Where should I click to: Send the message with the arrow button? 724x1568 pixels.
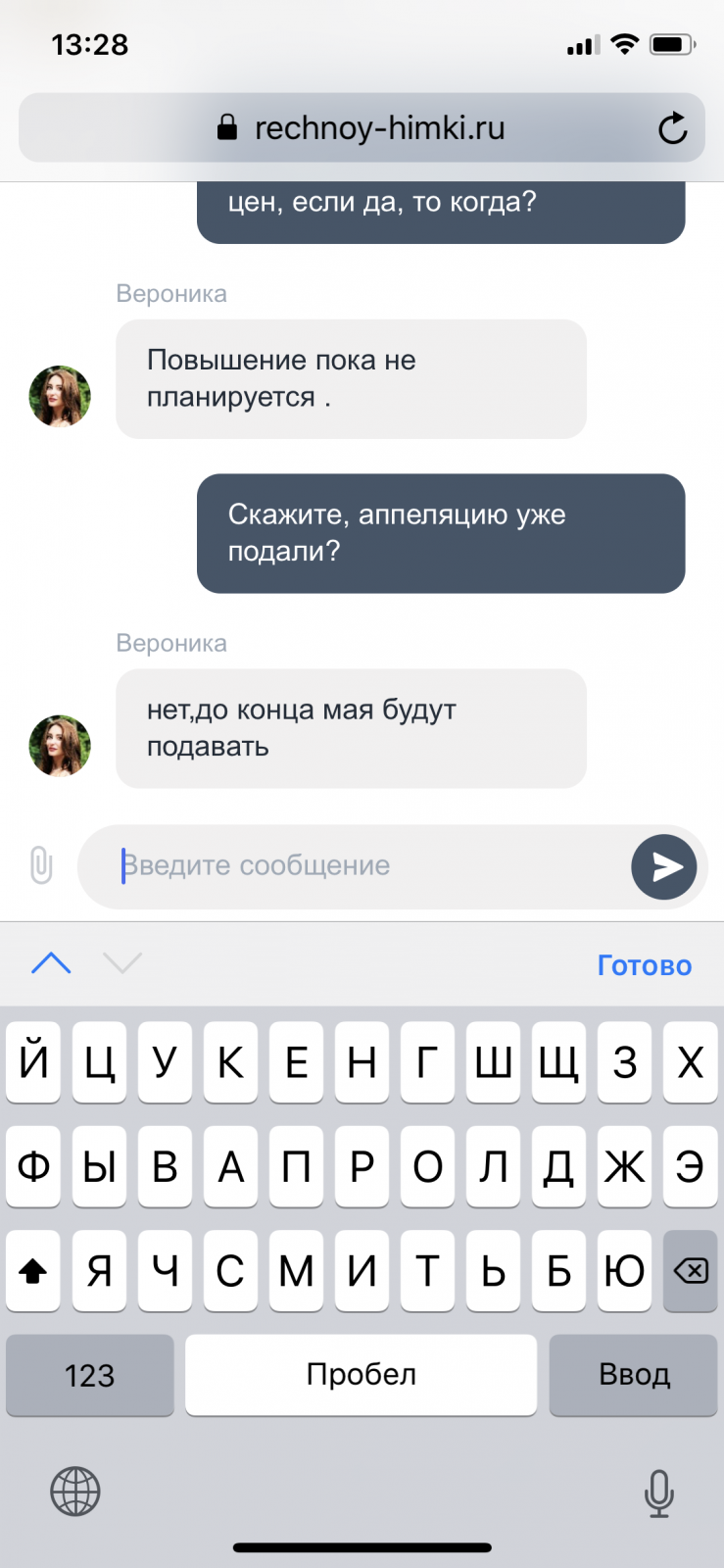tap(664, 866)
